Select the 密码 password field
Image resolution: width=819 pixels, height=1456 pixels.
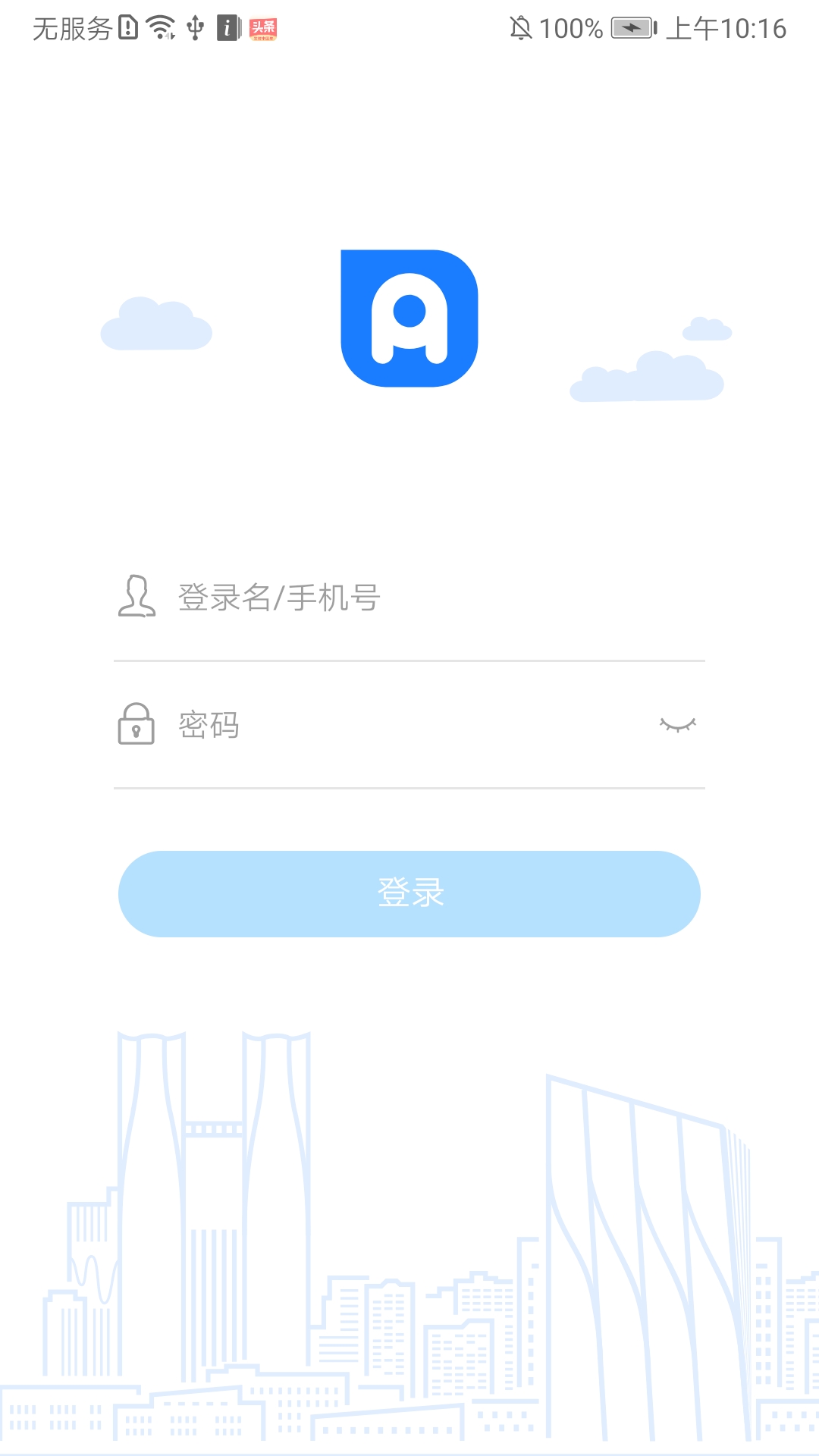(341, 724)
